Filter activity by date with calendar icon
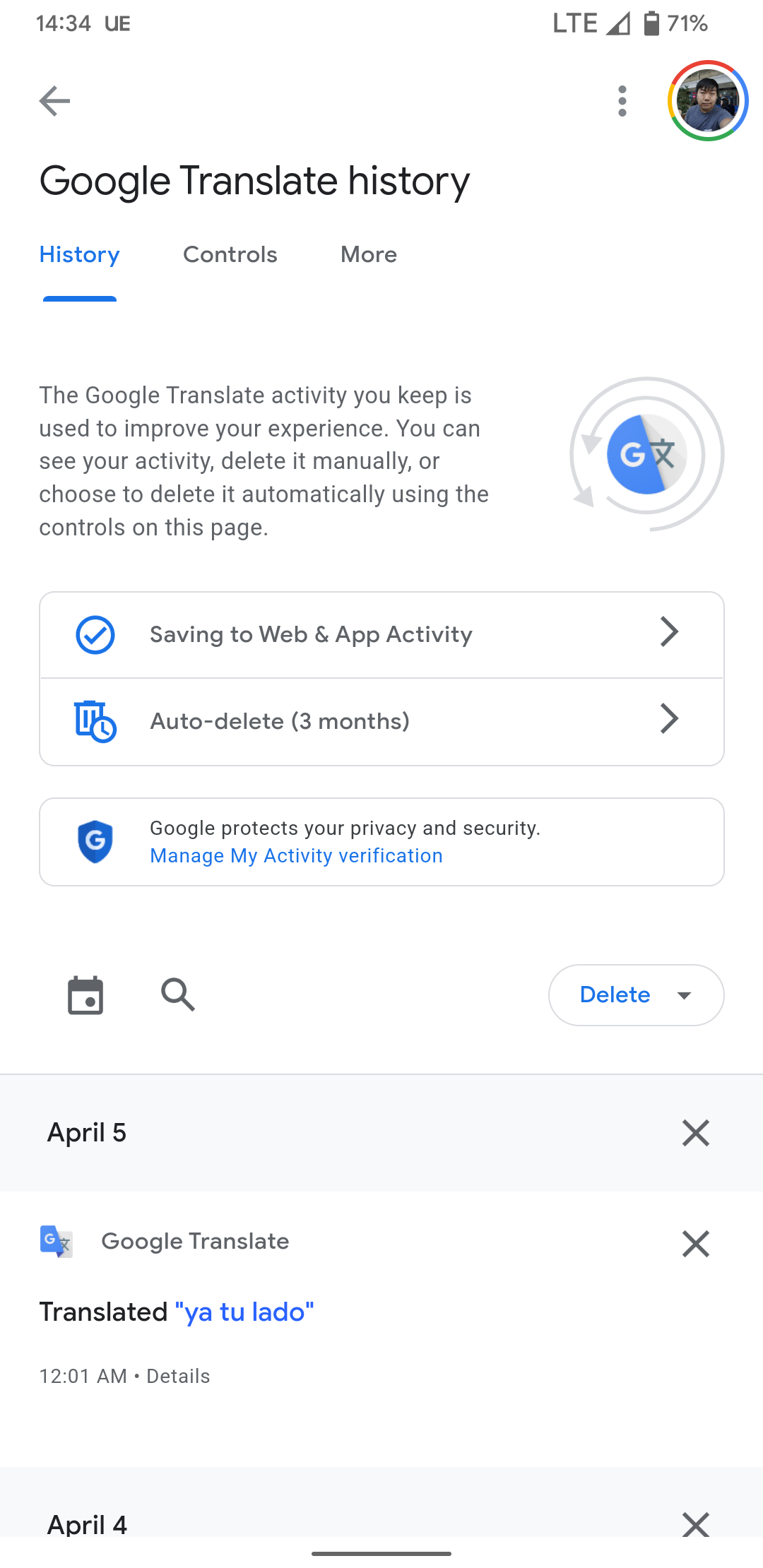The width and height of the screenshot is (763, 1568). pyautogui.click(x=85, y=995)
